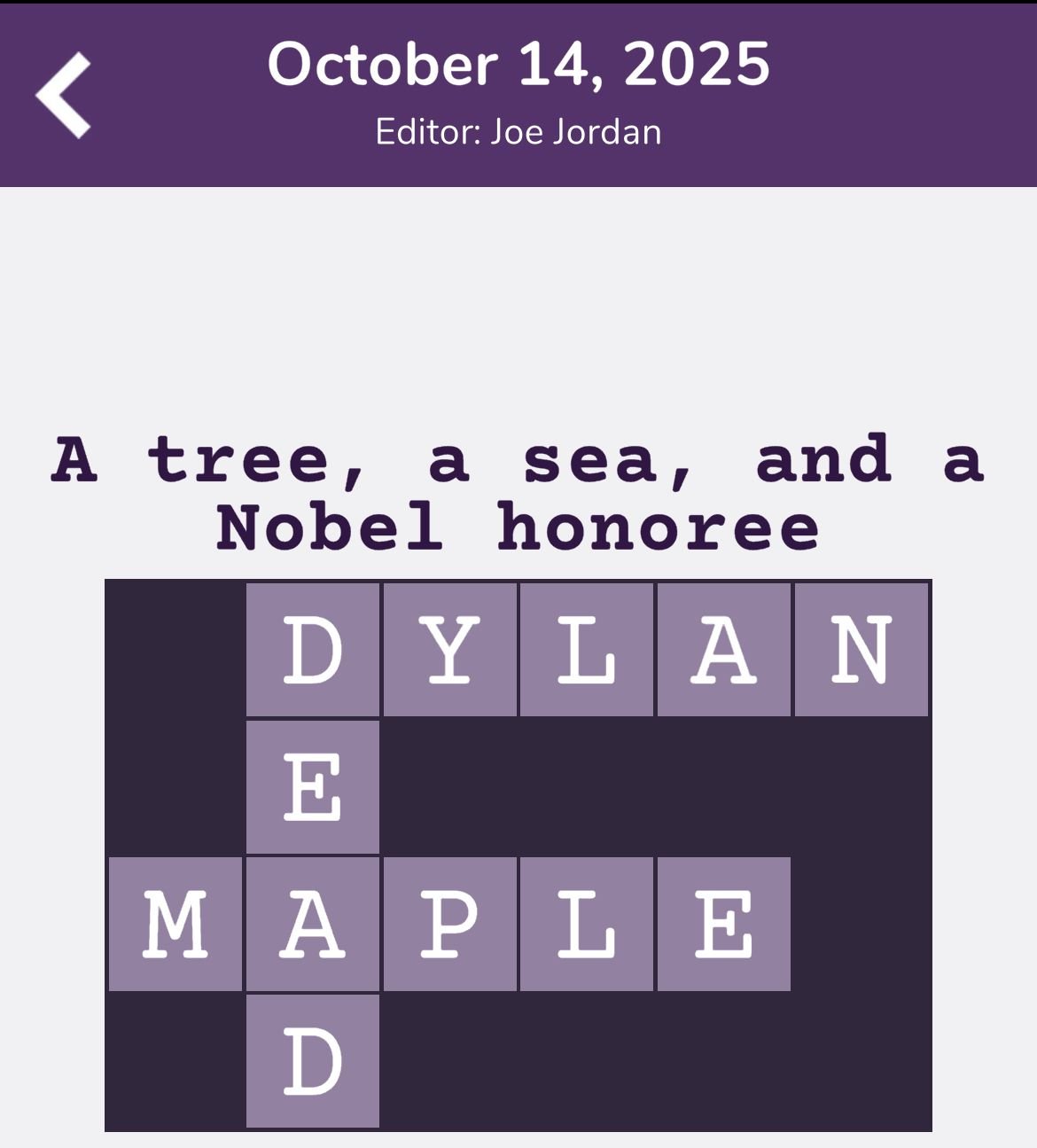Tap the M cell in MAPLE

175,924
